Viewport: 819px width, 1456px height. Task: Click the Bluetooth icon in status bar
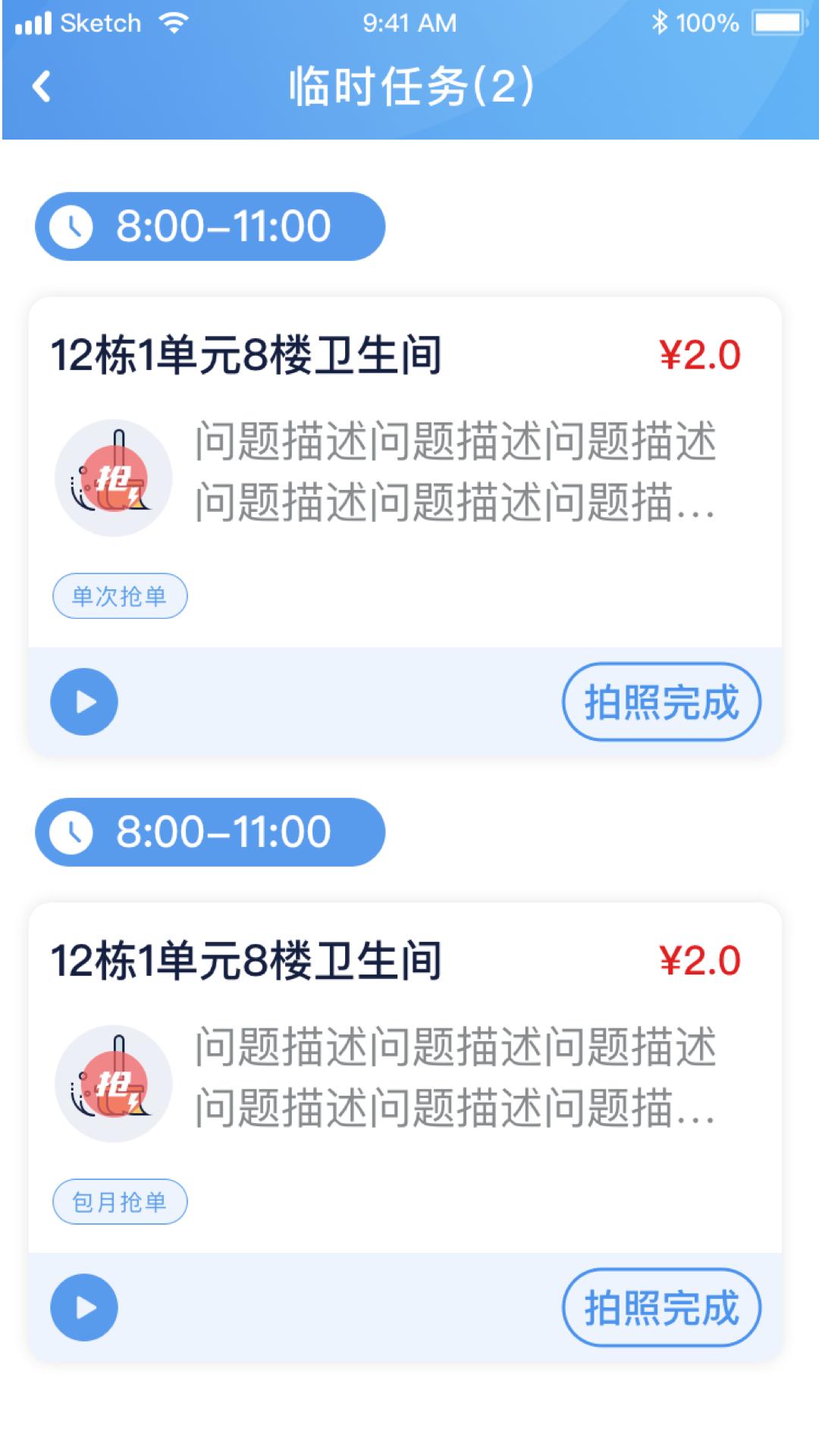[661, 23]
